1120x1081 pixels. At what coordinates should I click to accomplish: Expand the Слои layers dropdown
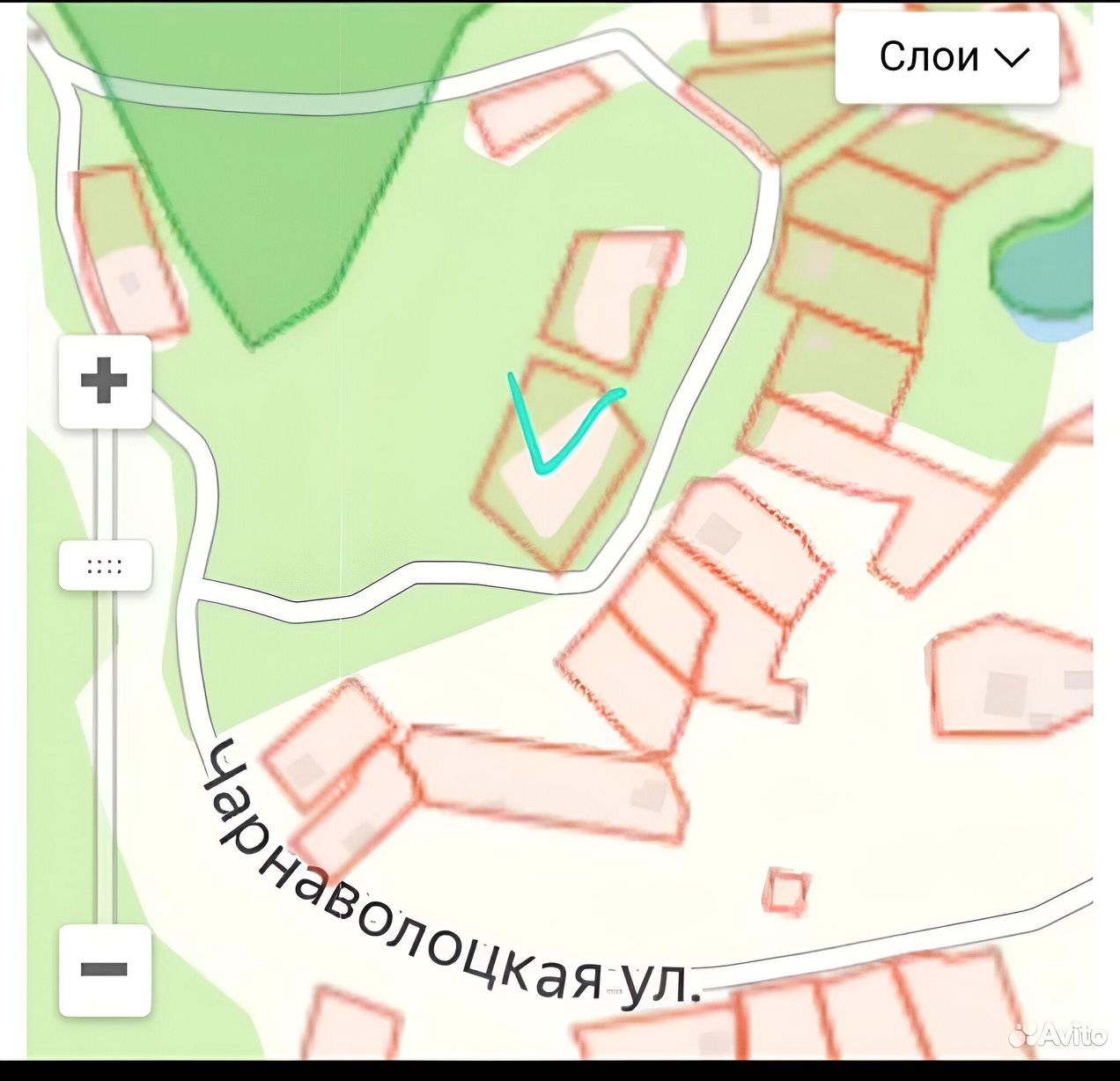pyautogui.click(x=947, y=58)
